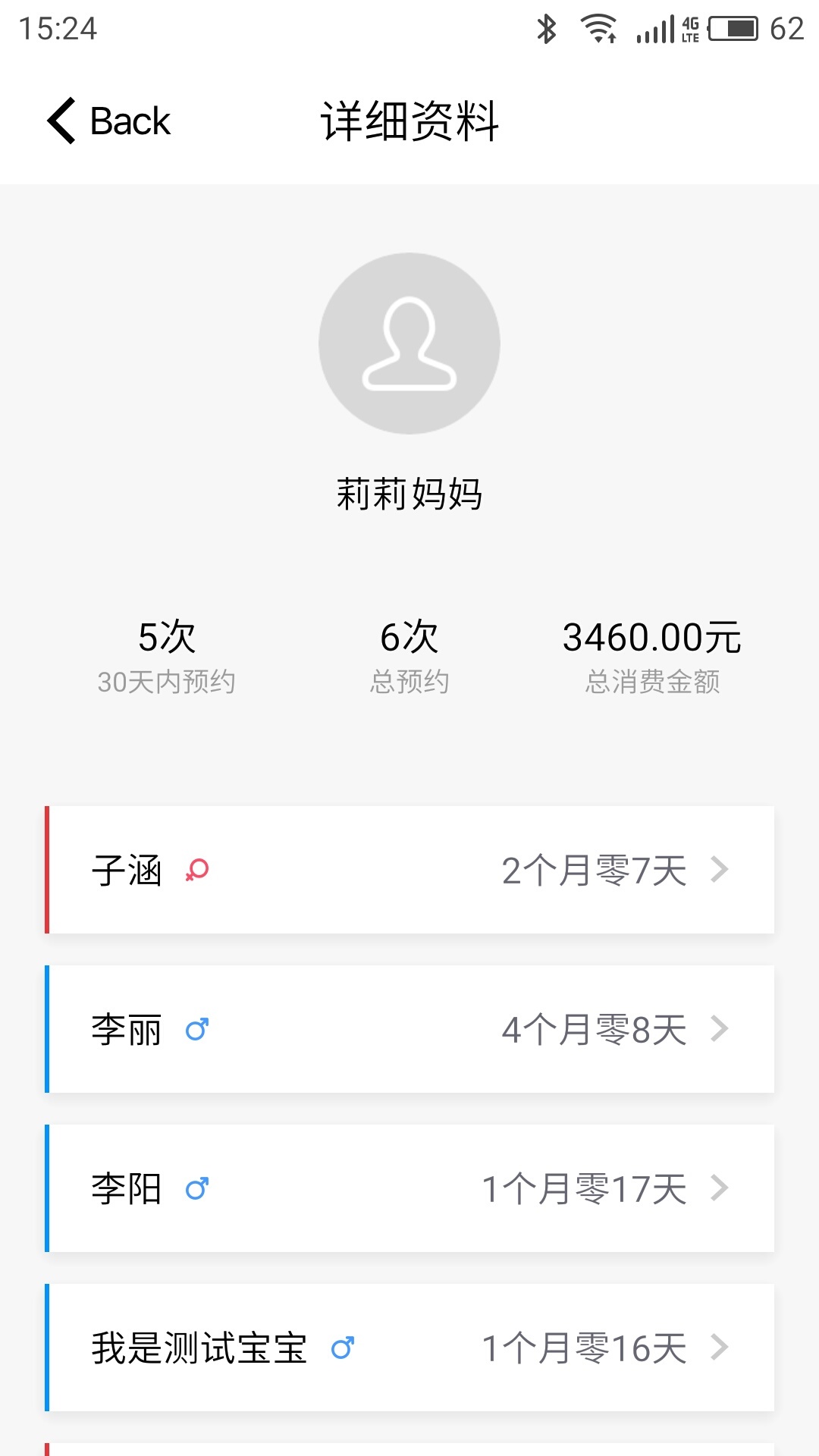Viewport: 819px width, 1456px height.
Task: Tap 莉莉妈妈's profile avatar
Action: point(409,344)
